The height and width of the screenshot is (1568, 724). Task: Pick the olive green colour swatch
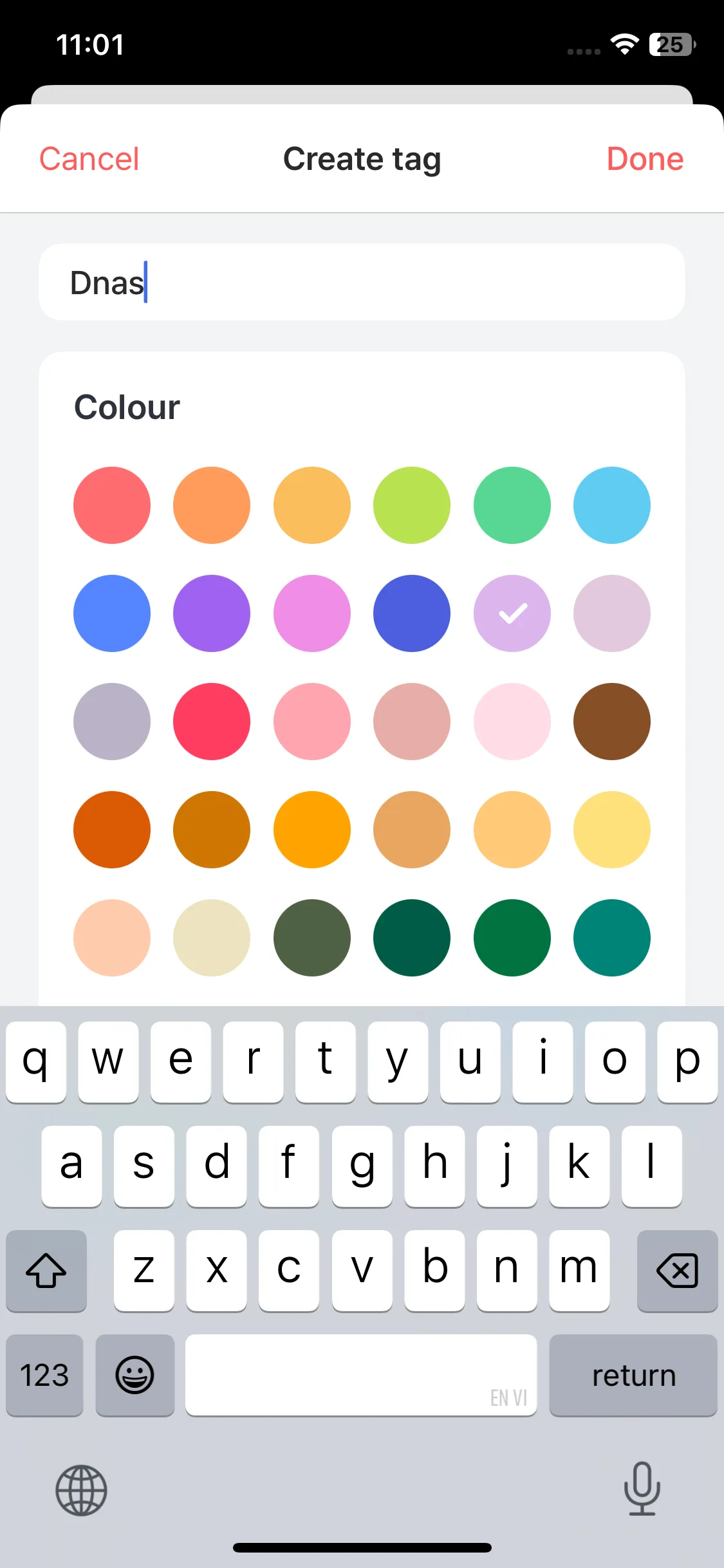312,938
